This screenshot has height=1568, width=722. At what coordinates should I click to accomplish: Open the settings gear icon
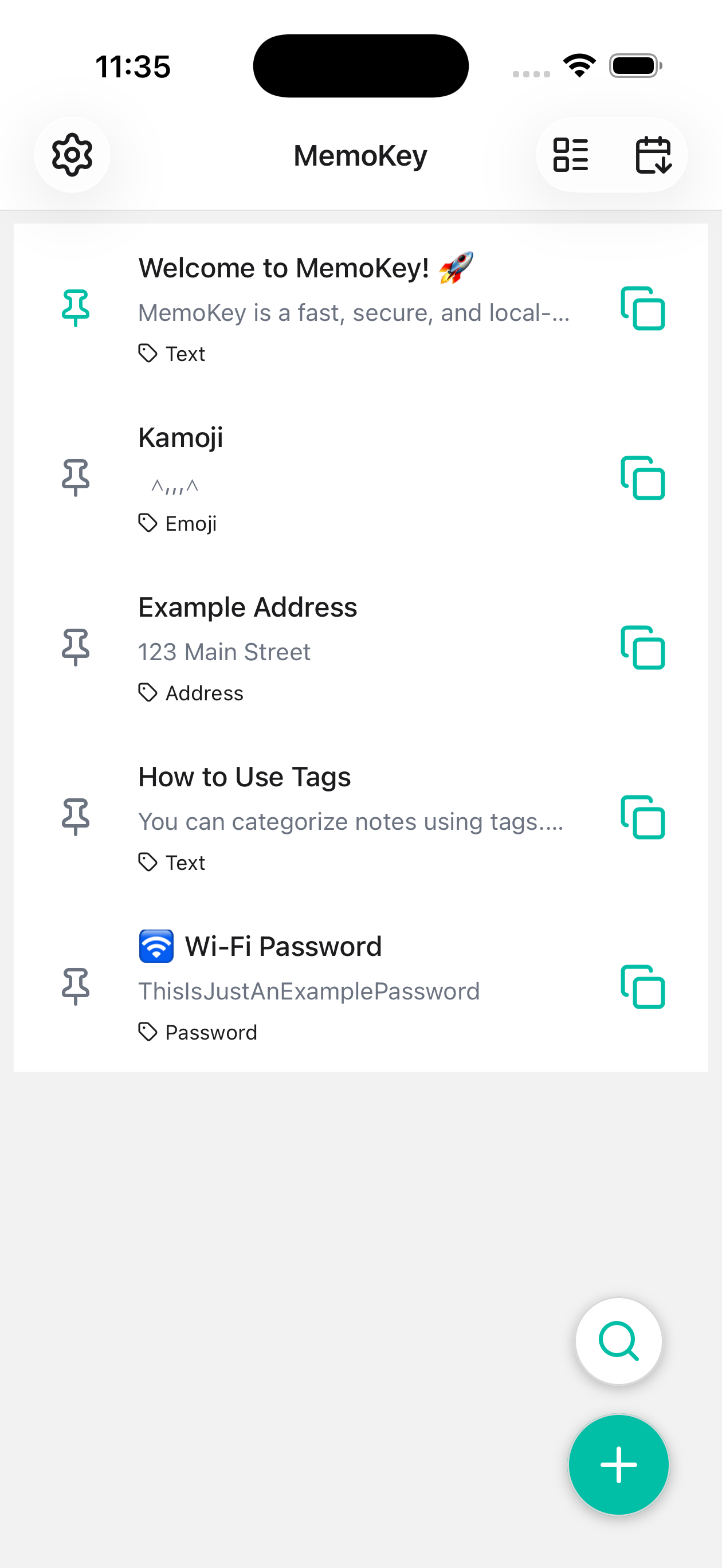click(x=72, y=155)
